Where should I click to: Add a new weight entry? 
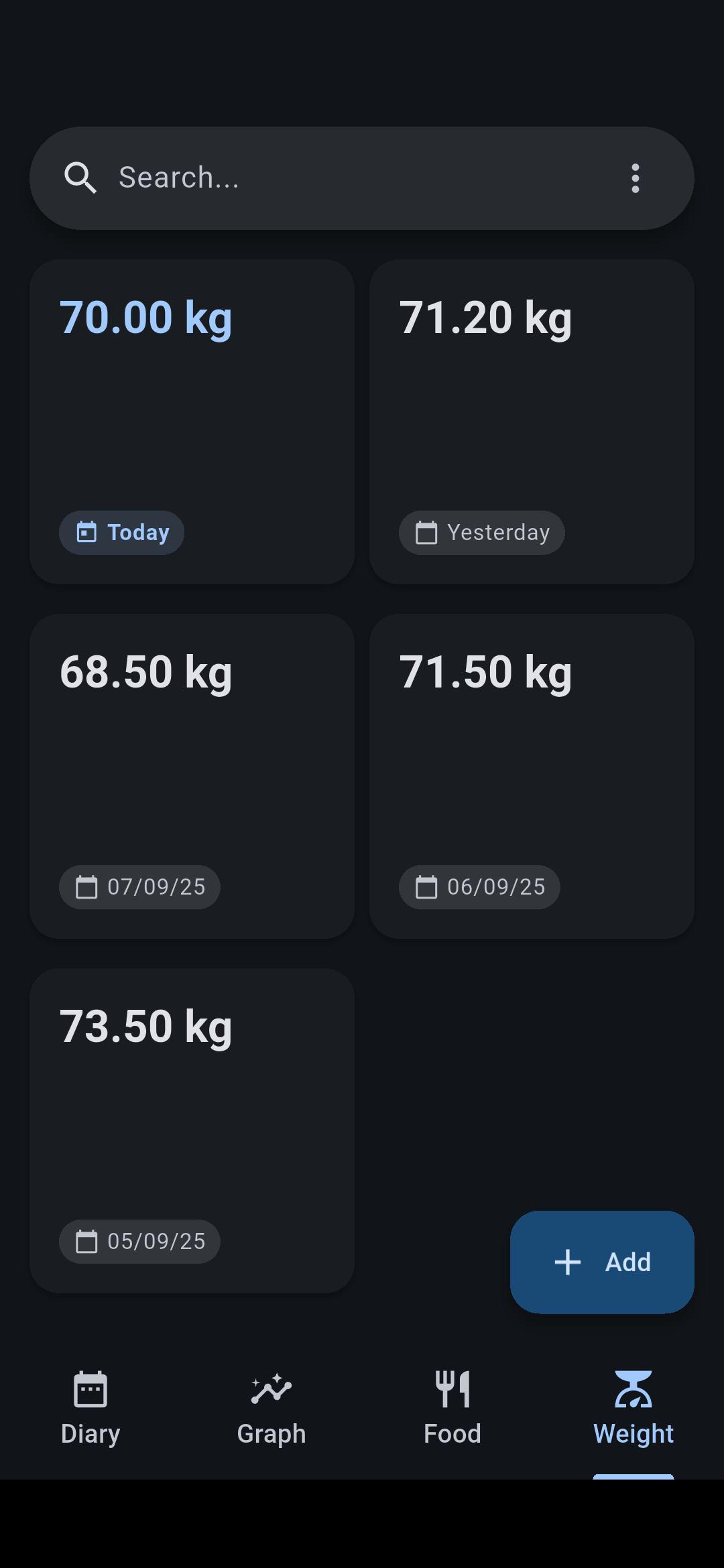coord(602,1262)
